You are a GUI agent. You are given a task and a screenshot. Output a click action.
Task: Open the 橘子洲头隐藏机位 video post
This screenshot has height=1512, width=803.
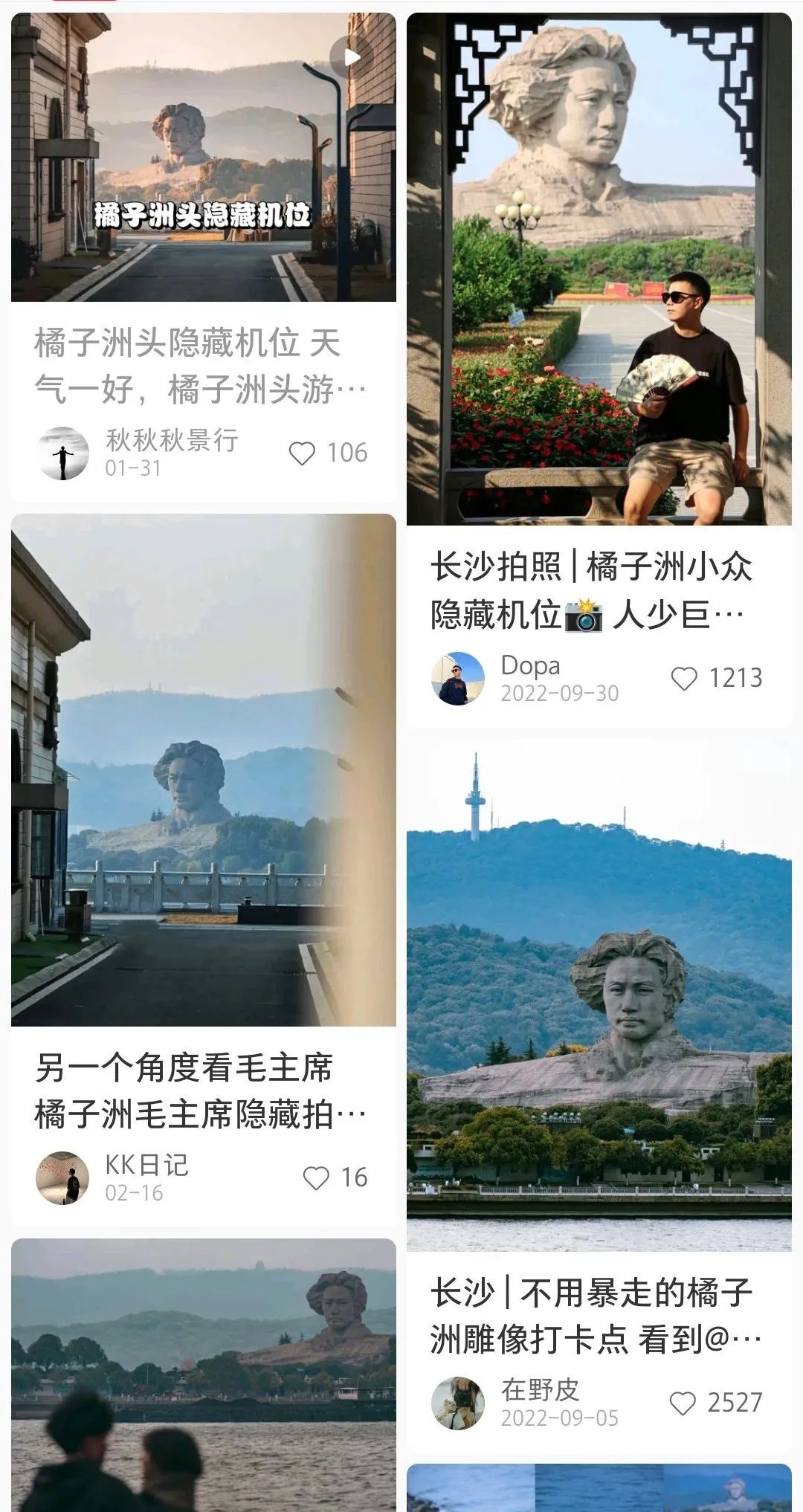click(x=203, y=158)
